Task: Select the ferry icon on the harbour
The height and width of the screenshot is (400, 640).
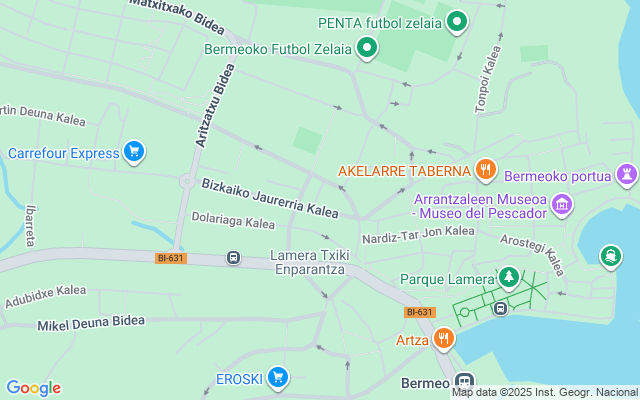Action: point(609,257)
